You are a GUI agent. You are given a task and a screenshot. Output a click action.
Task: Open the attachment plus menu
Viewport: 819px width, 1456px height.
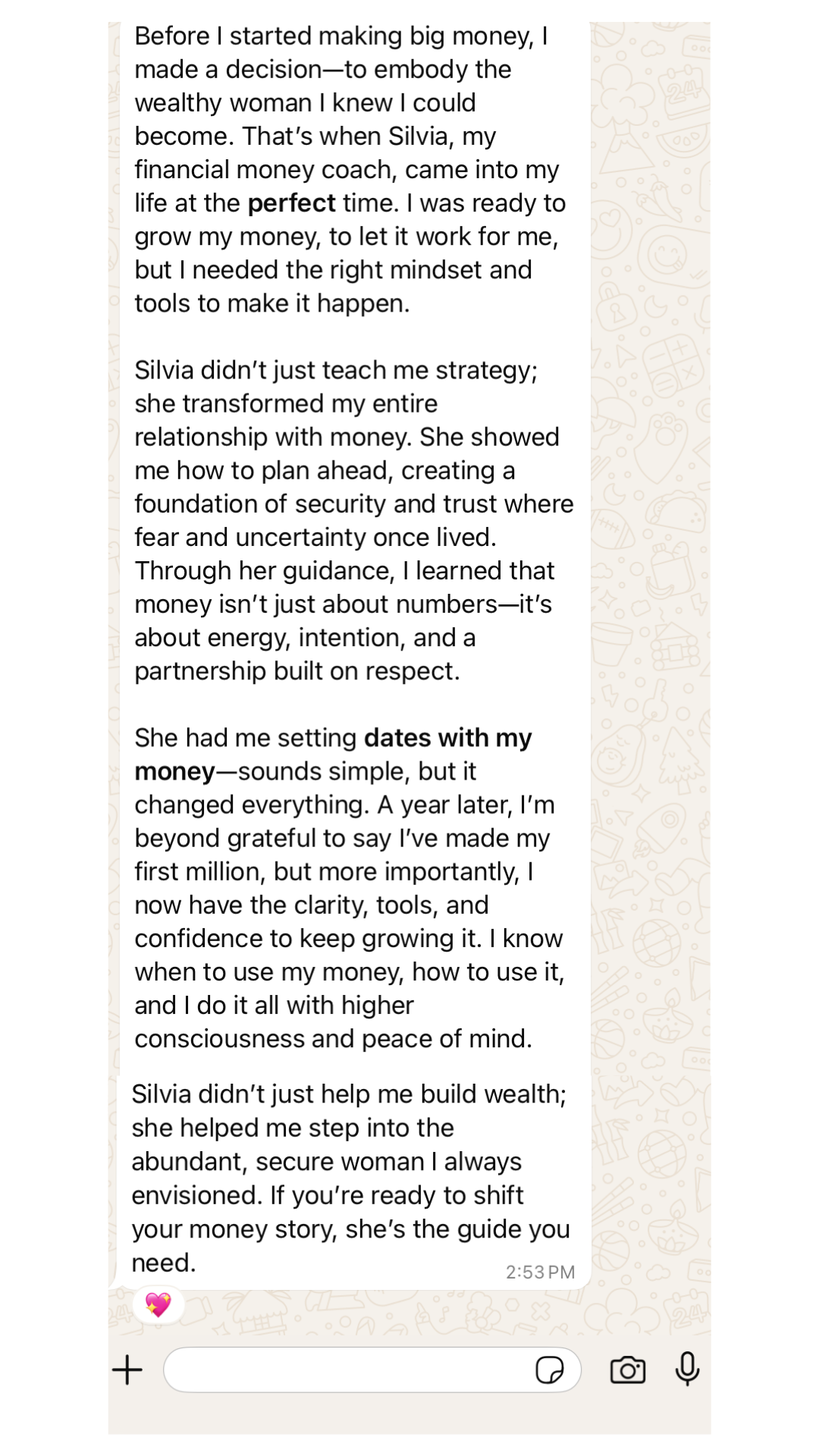127,1370
